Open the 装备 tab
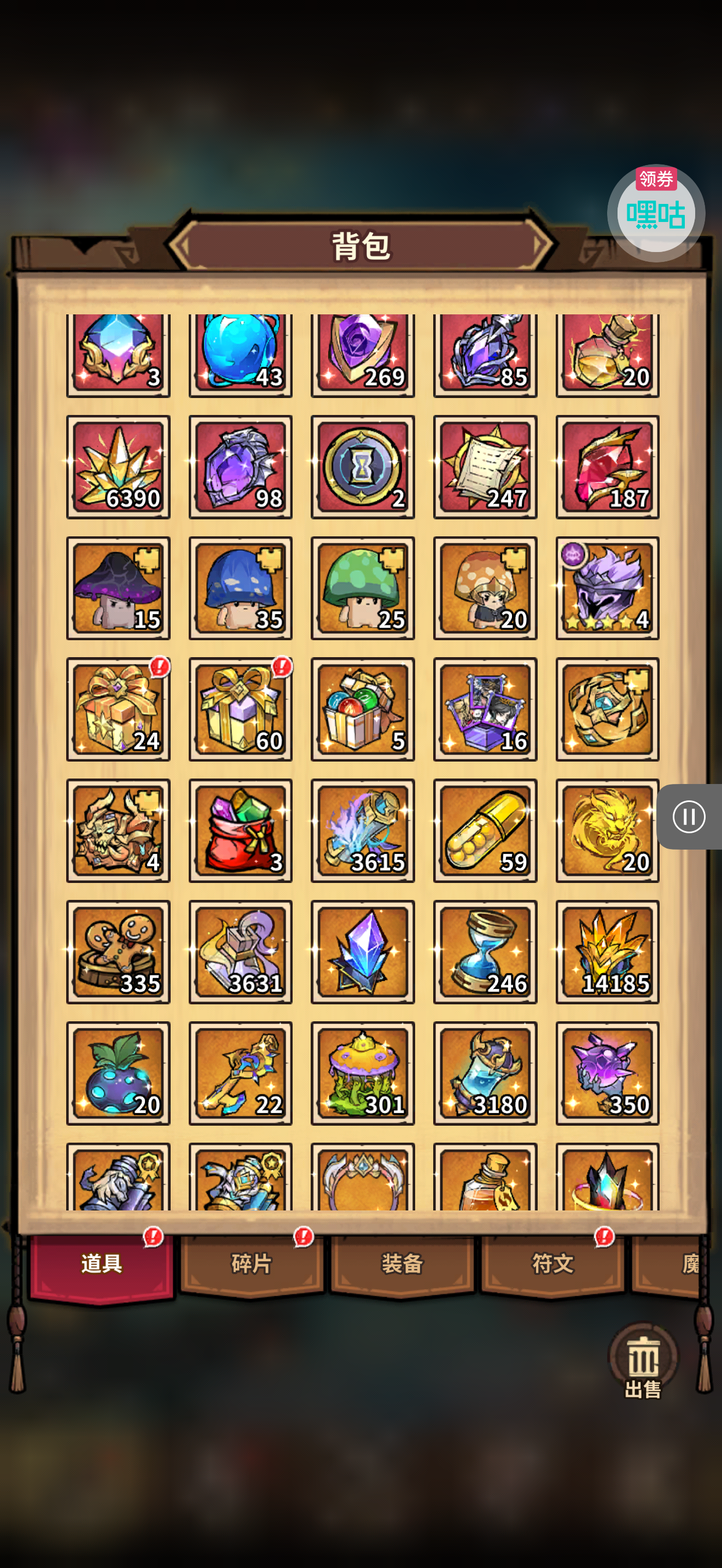722x1568 pixels. [x=402, y=1263]
